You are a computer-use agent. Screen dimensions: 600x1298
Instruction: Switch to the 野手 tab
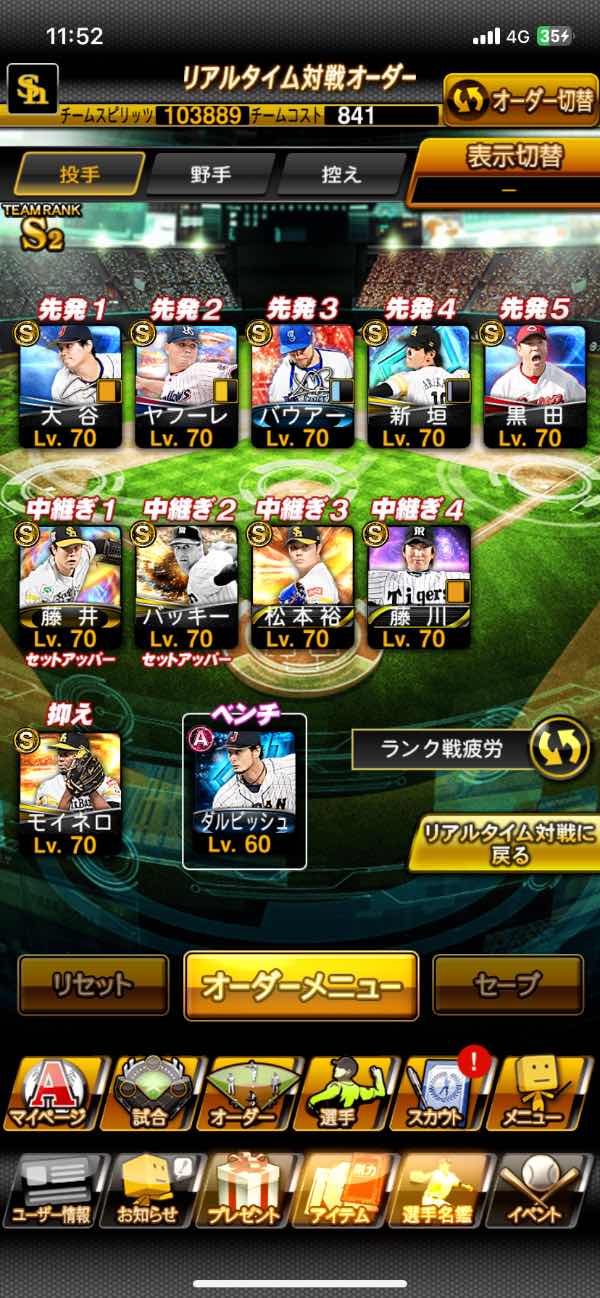(210, 174)
